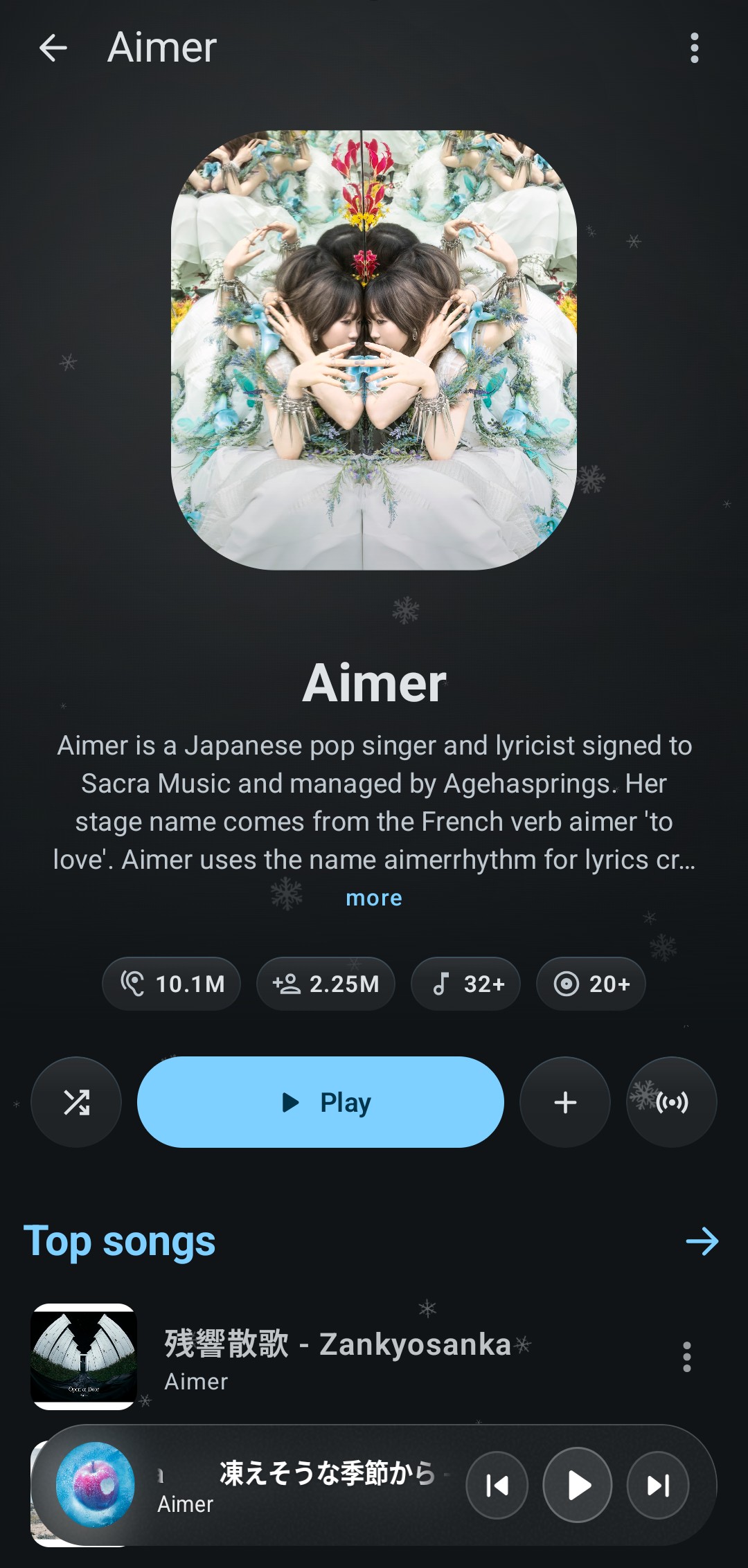Open the overflow menu in the app bar
748x1568 pixels.
694,48
